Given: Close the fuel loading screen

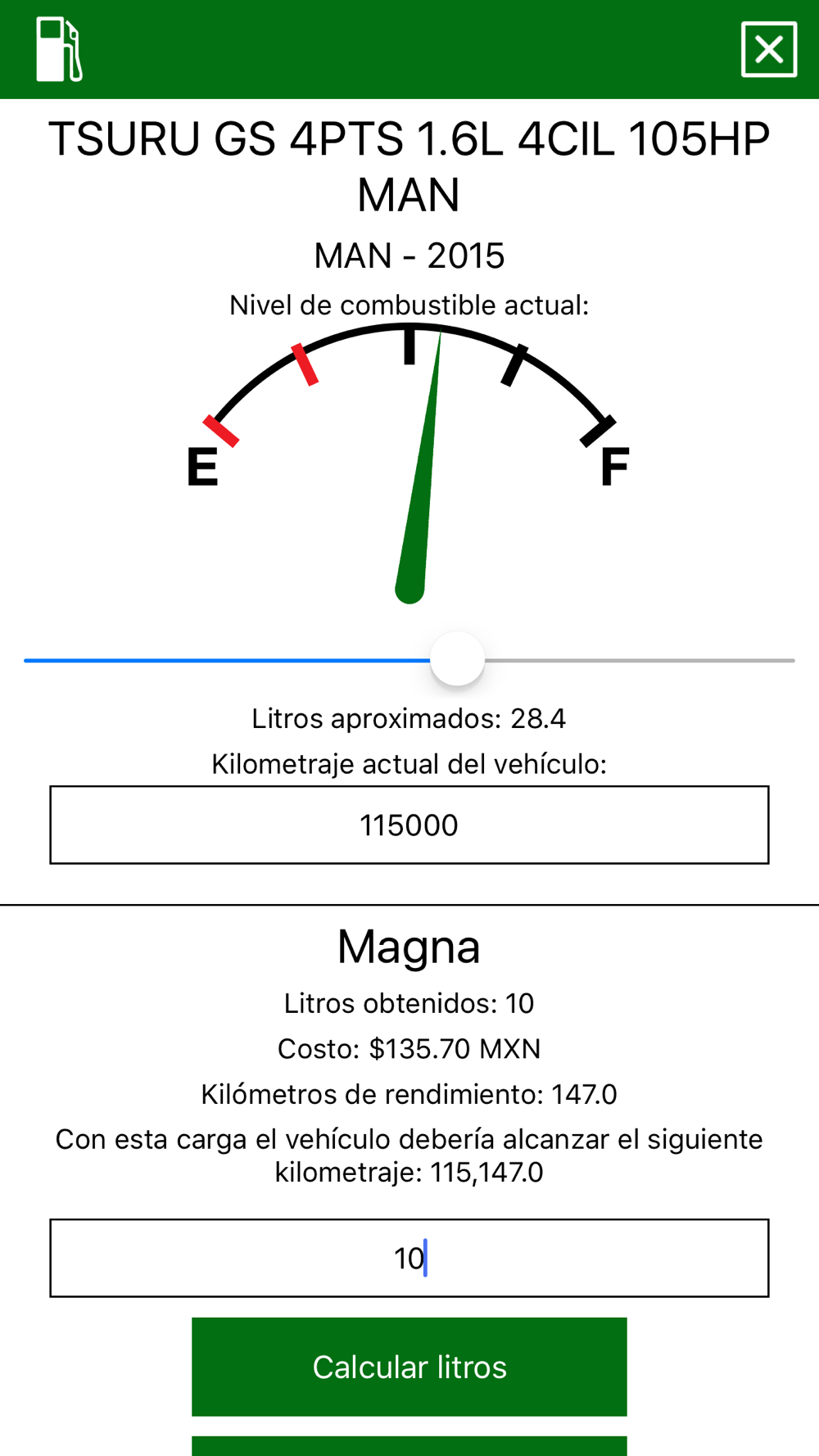Looking at the screenshot, I should [769, 49].
